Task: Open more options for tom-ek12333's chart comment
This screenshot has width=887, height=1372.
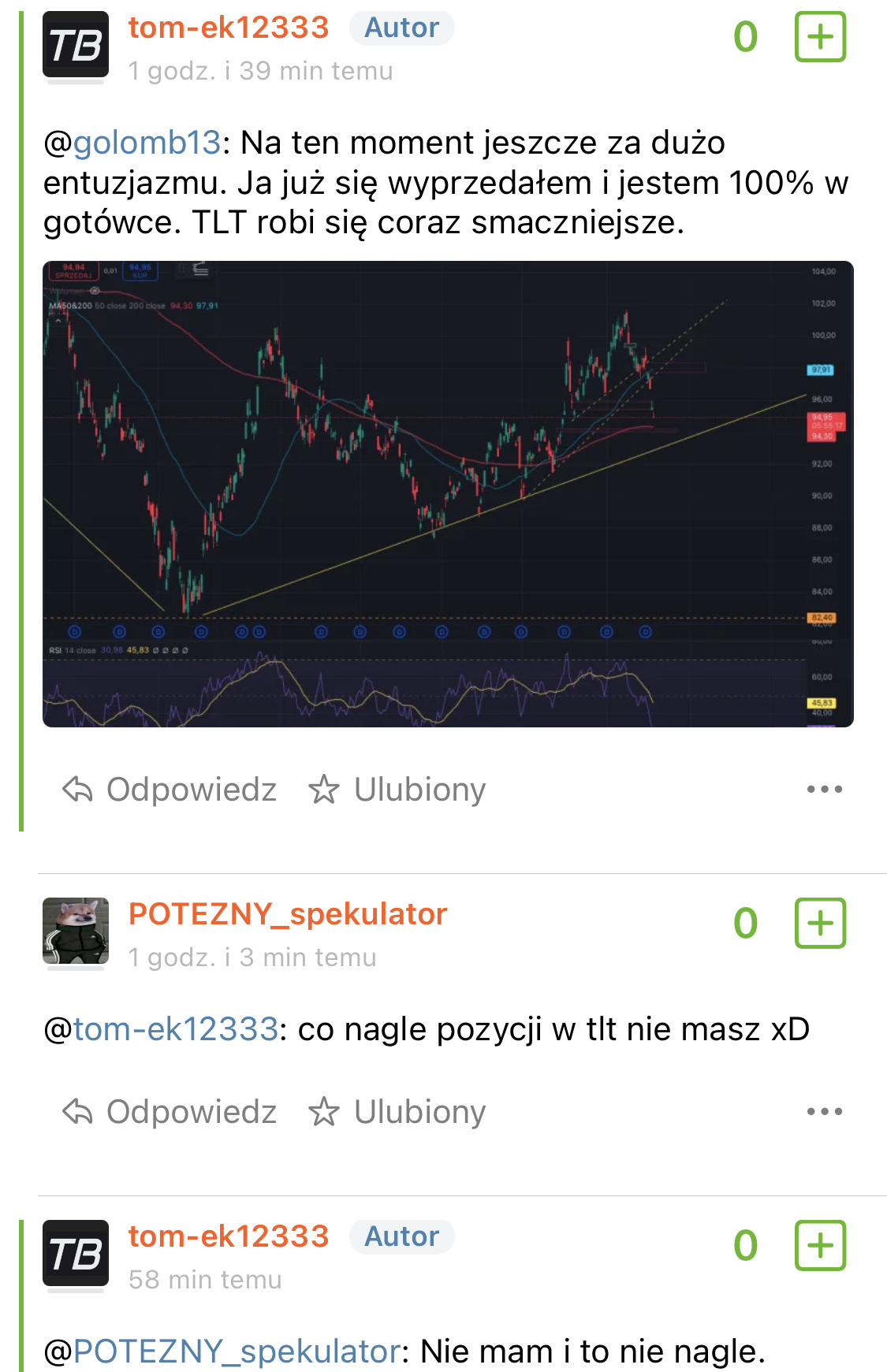Action: click(x=824, y=789)
